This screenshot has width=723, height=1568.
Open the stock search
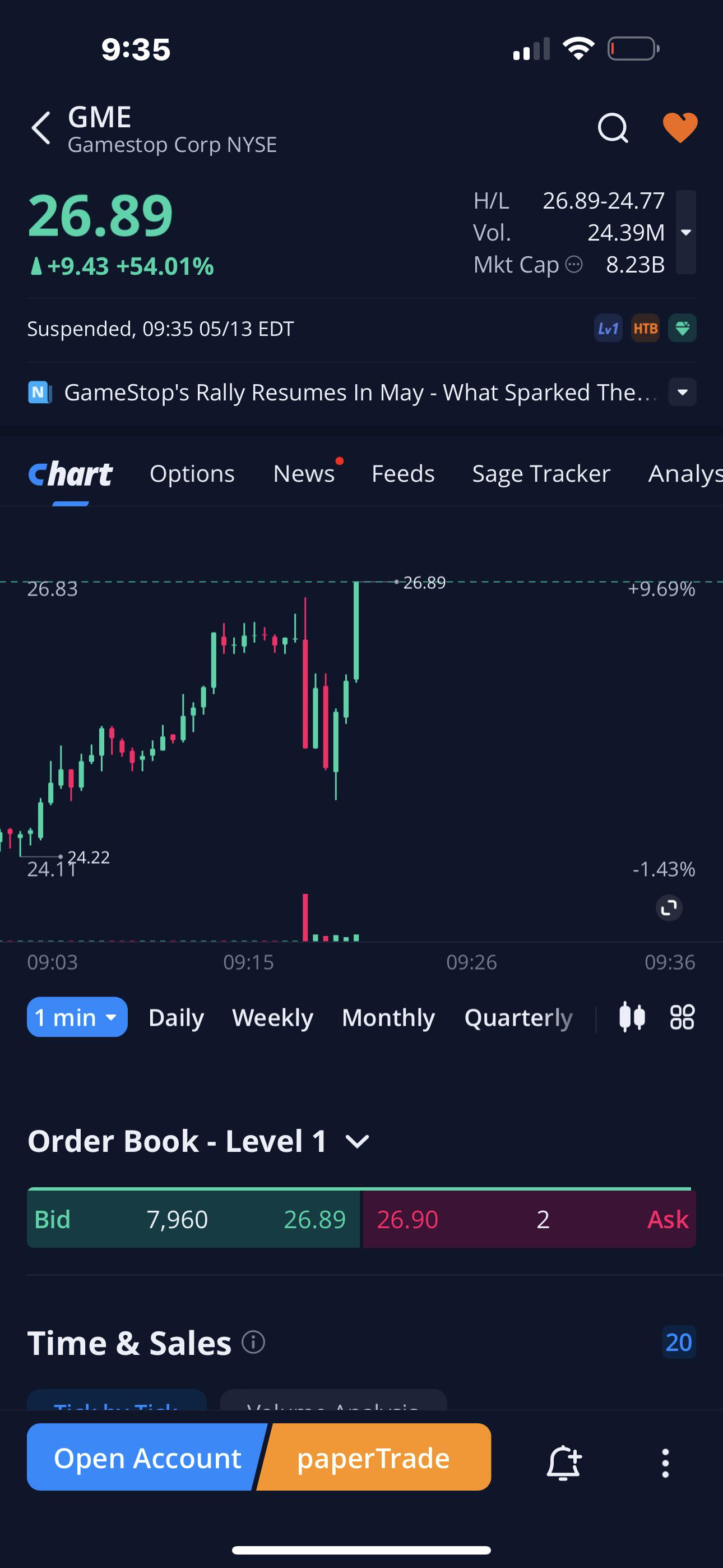pyautogui.click(x=612, y=128)
